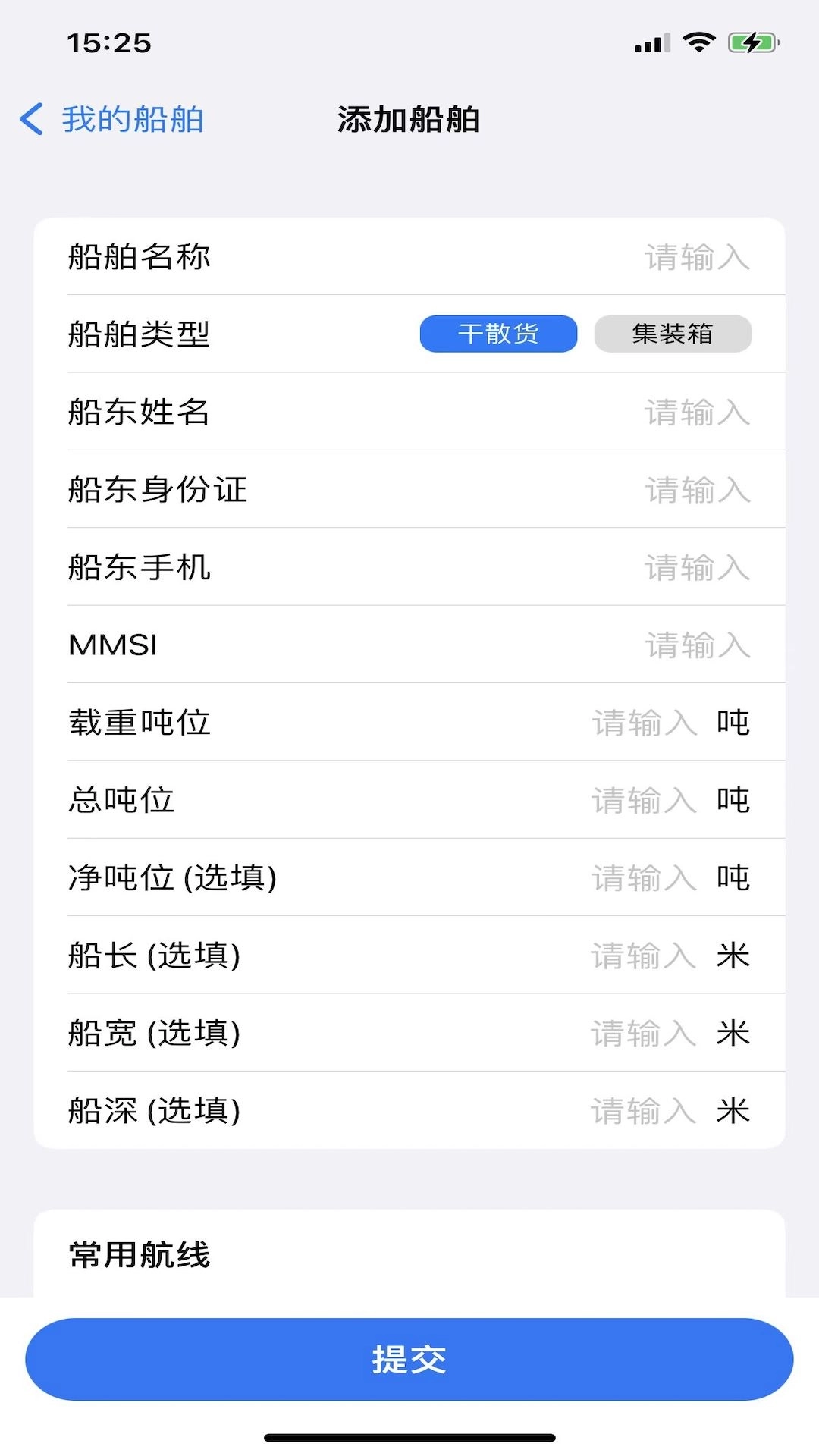
Task: Tap the back arrow icon to 我的船舶
Action: click(x=32, y=119)
